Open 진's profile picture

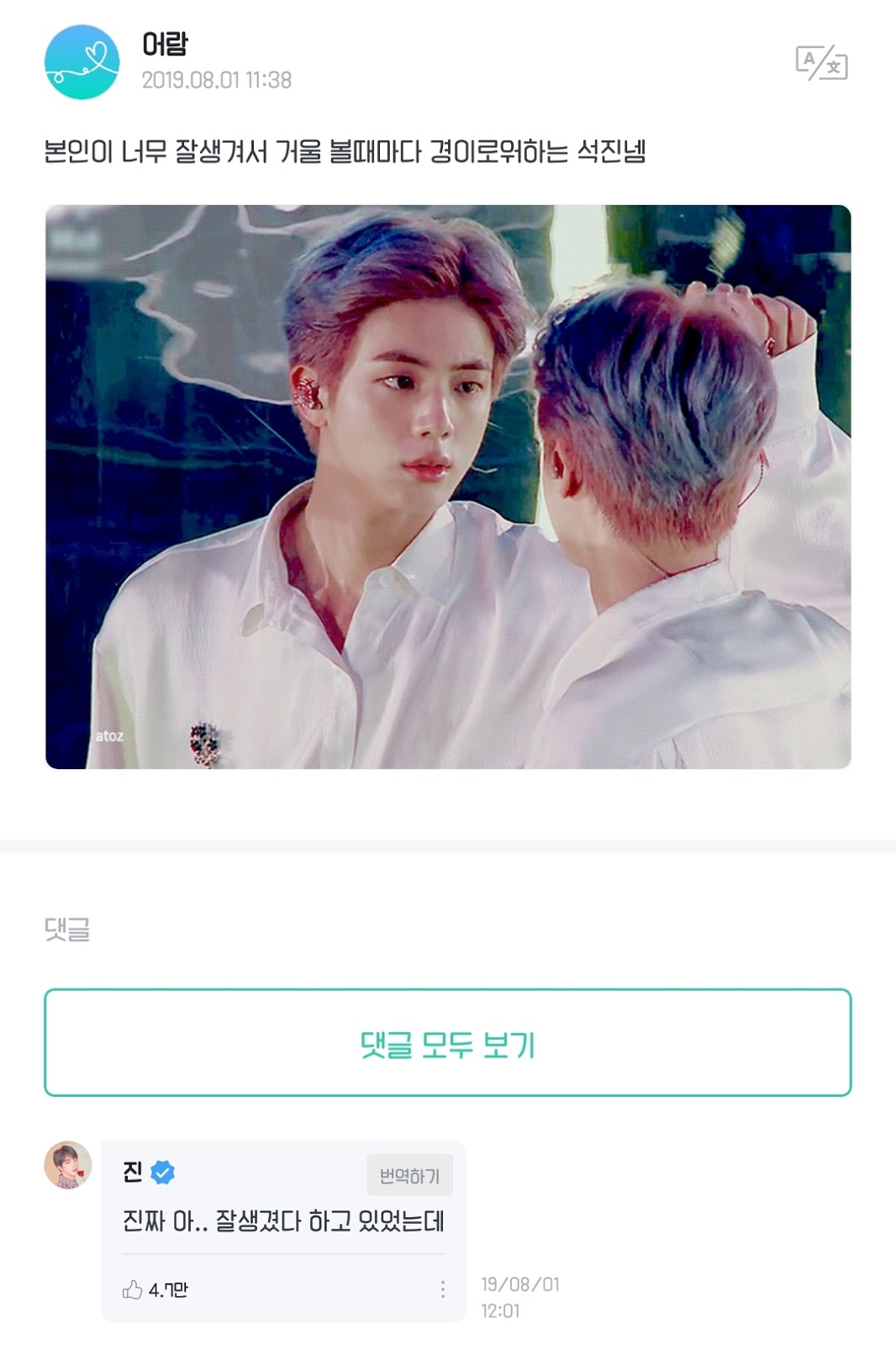[68, 1165]
